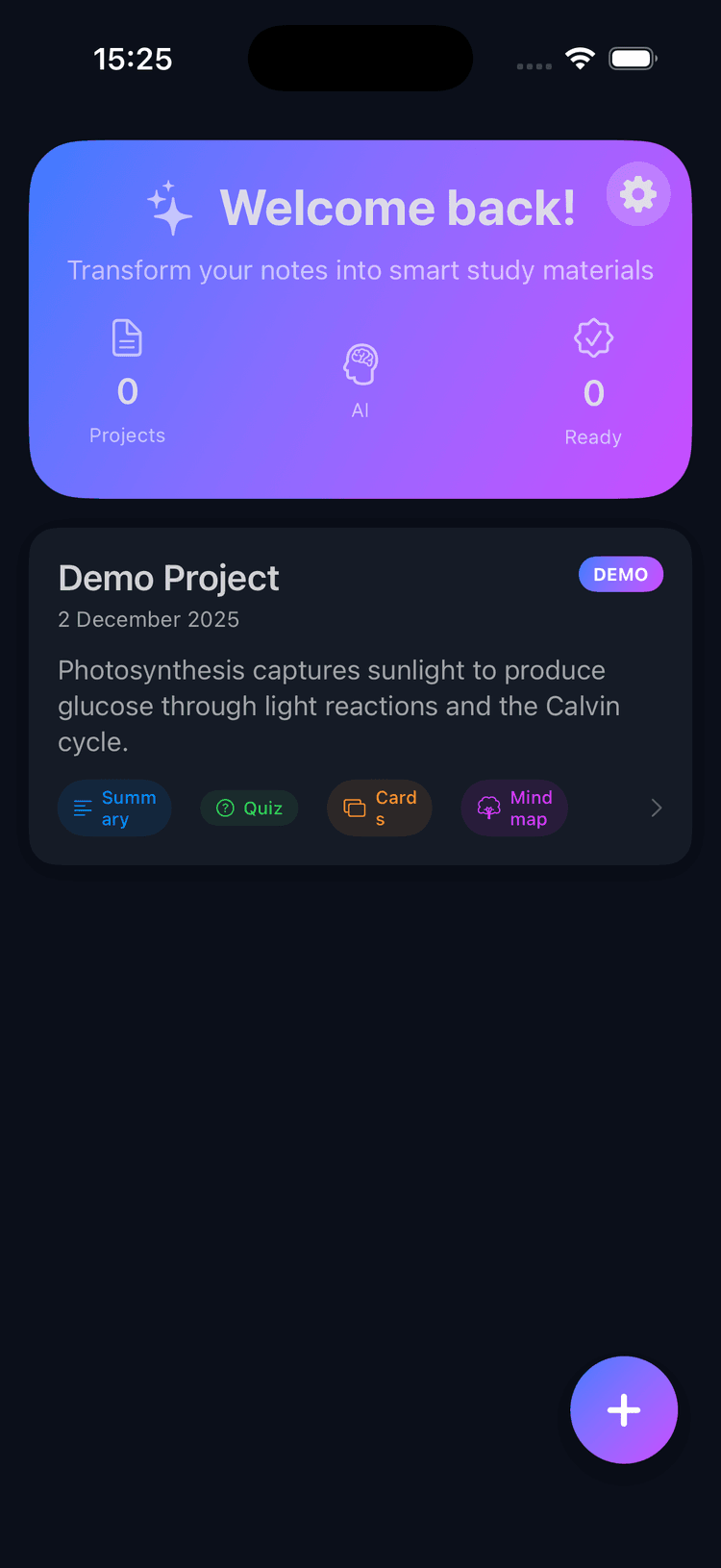Select the Cards tab
The width and height of the screenshot is (721, 1568).
pyautogui.click(x=380, y=808)
